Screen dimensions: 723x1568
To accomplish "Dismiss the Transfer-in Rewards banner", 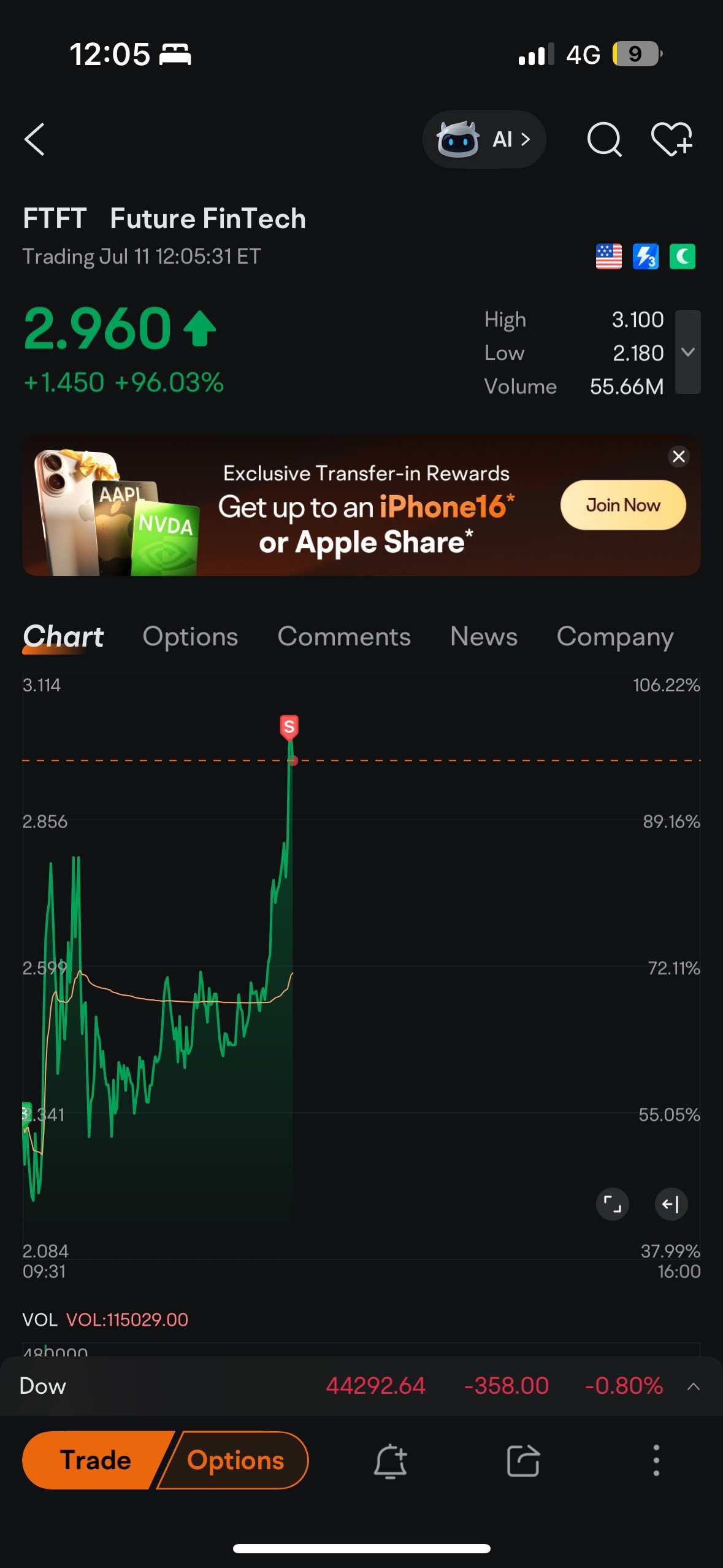I will [678, 456].
